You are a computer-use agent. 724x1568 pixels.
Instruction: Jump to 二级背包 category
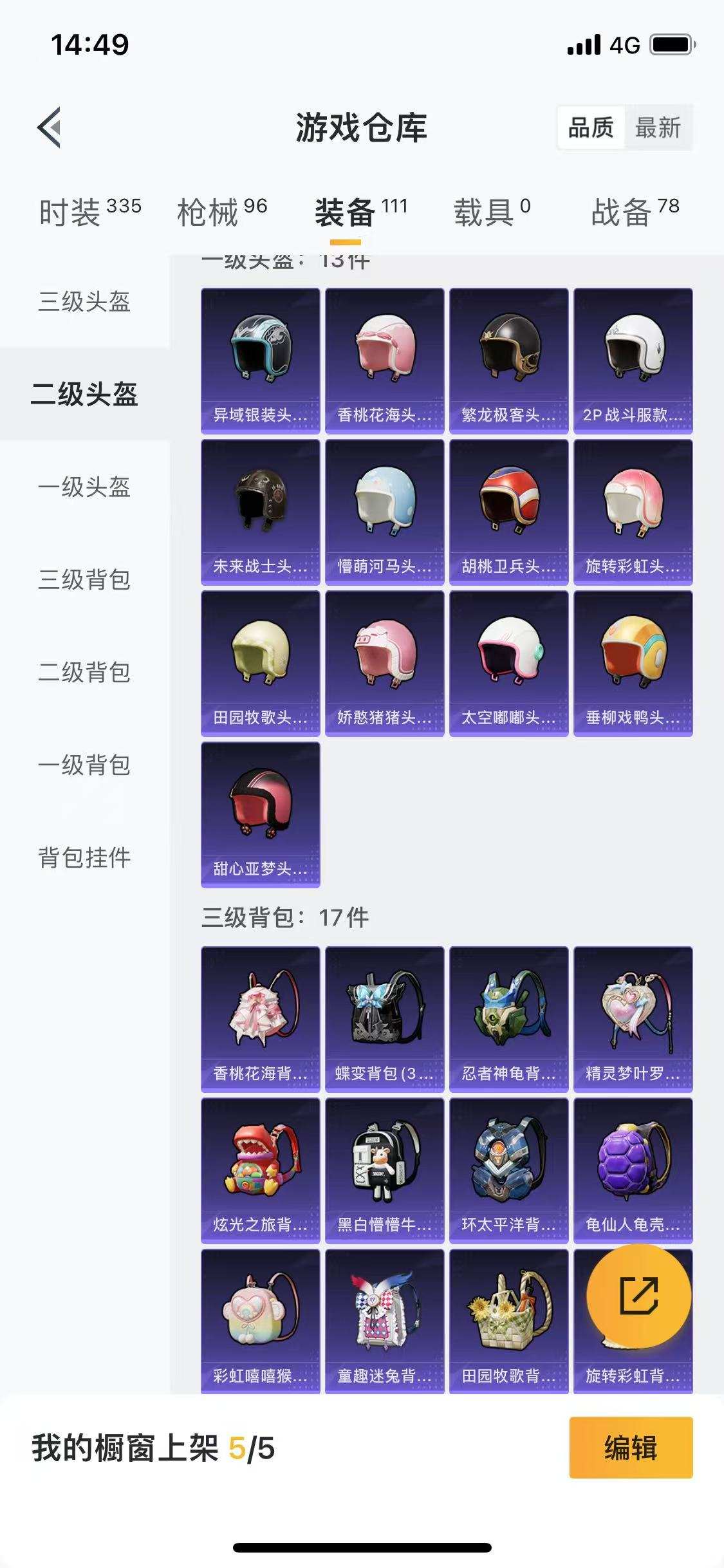[x=84, y=672]
